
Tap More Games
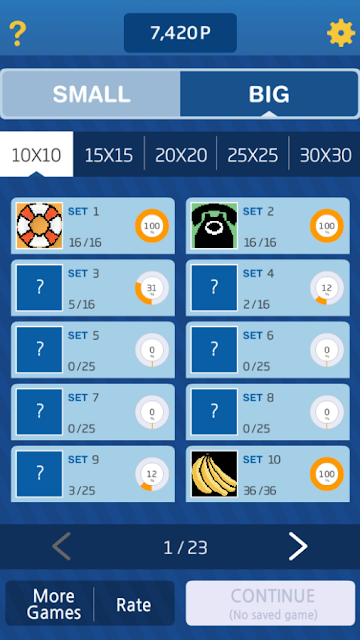(x=53, y=604)
